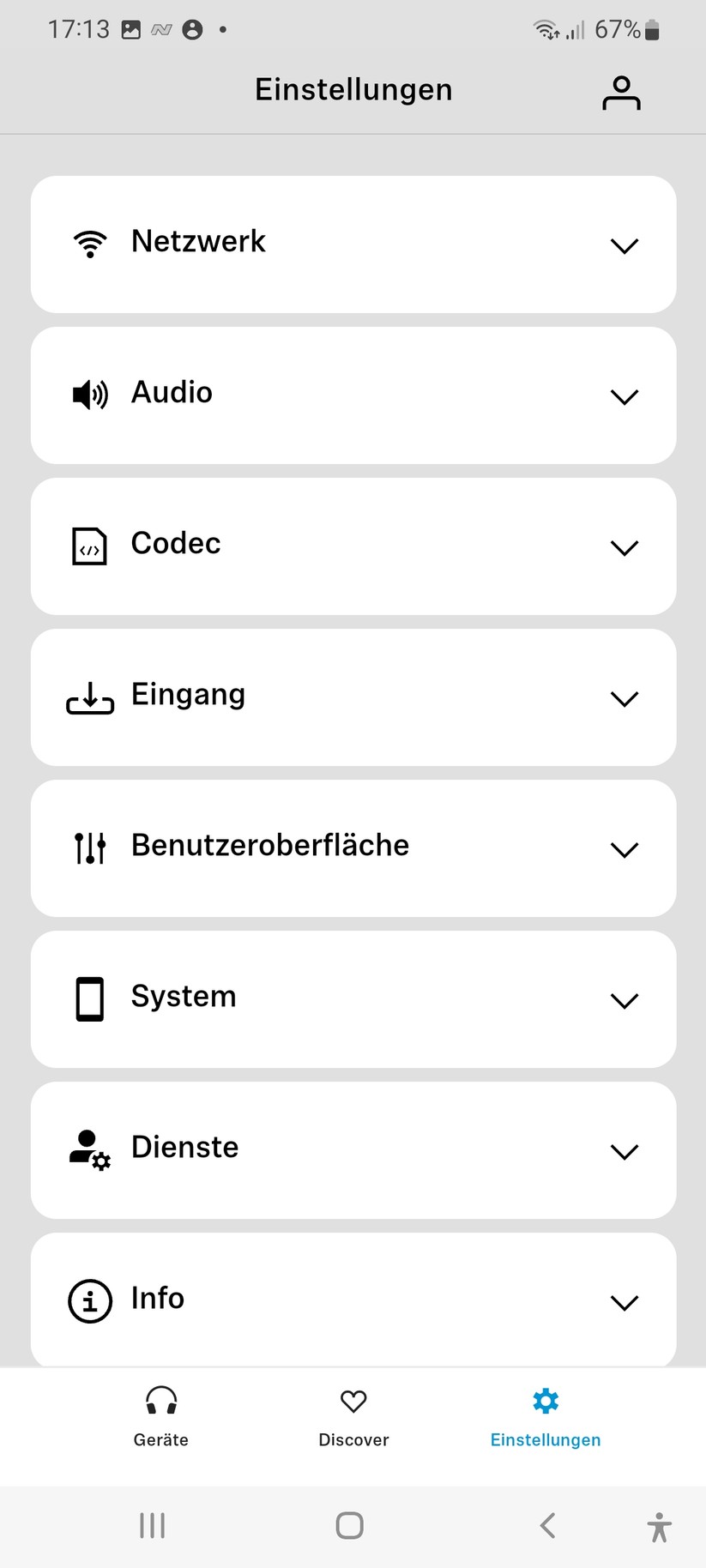Expand the Netzwerk section
Image resolution: width=706 pixels, height=1568 pixels.
625,245
